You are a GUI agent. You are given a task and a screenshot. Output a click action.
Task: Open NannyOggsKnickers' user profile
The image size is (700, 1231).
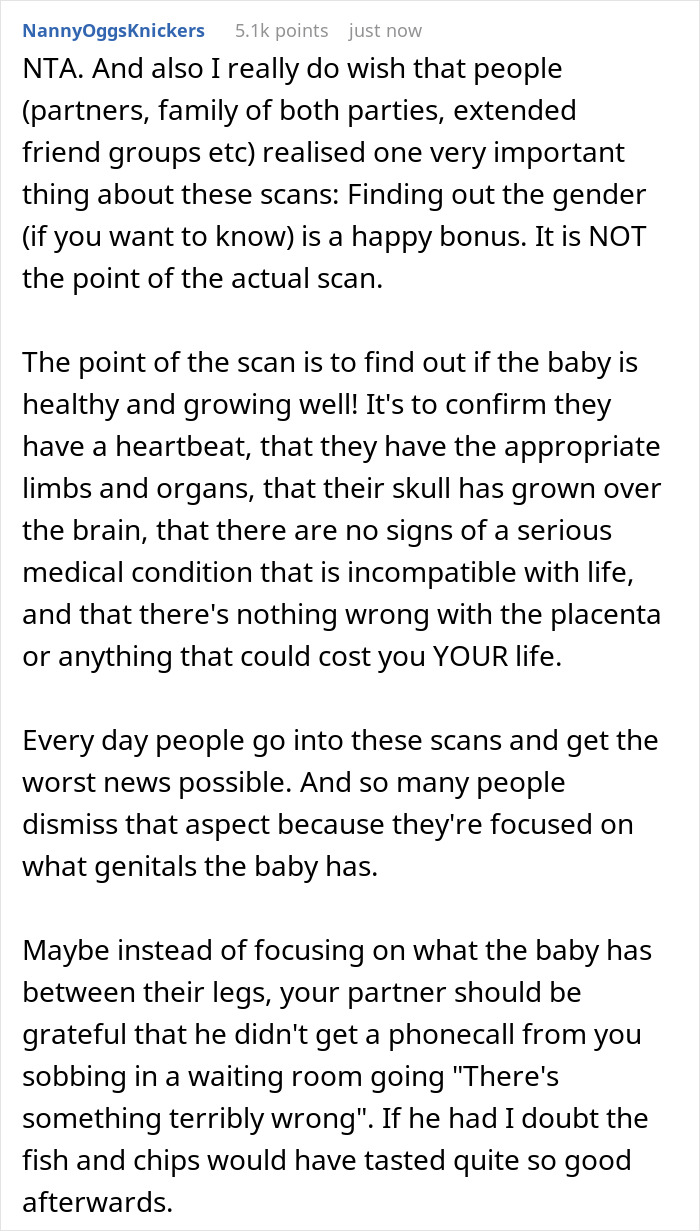113,31
